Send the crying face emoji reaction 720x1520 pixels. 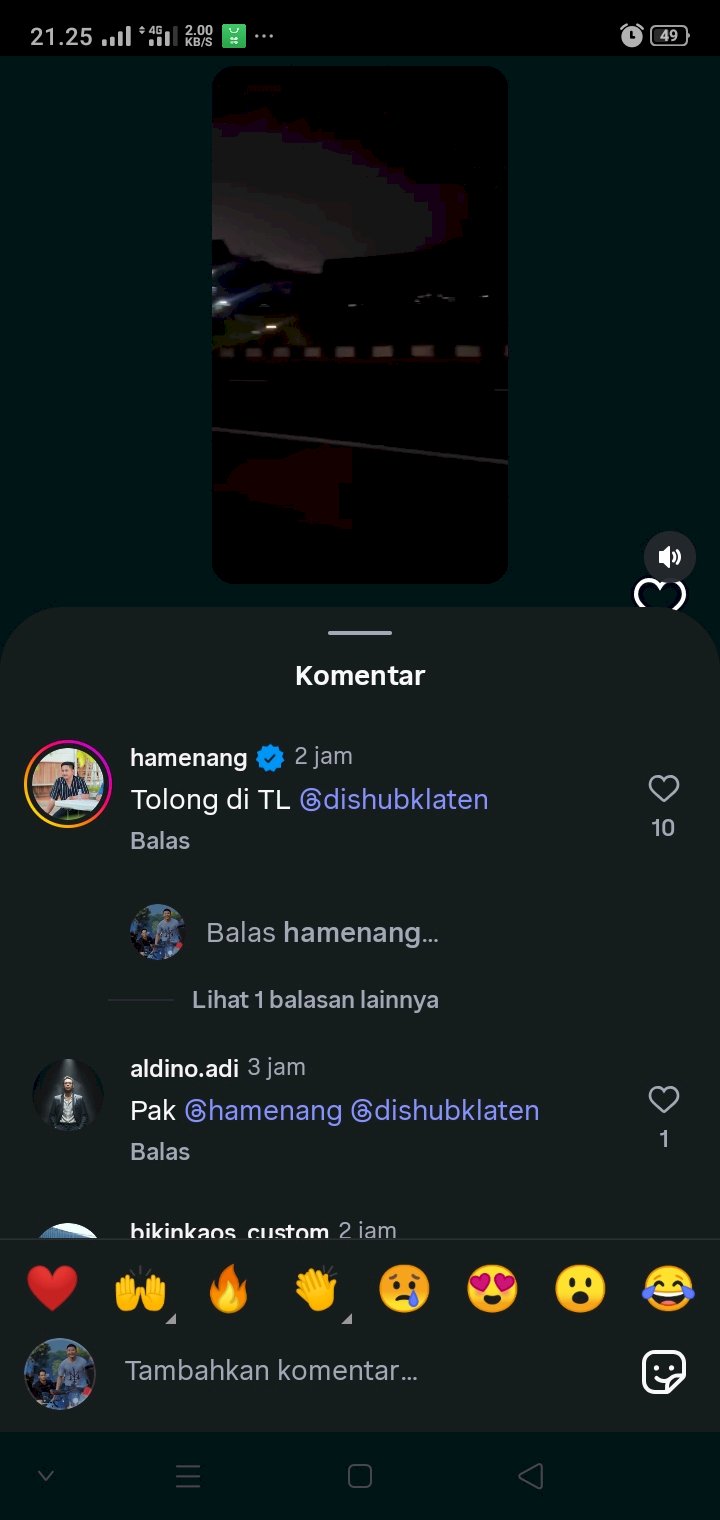(404, 1289)
